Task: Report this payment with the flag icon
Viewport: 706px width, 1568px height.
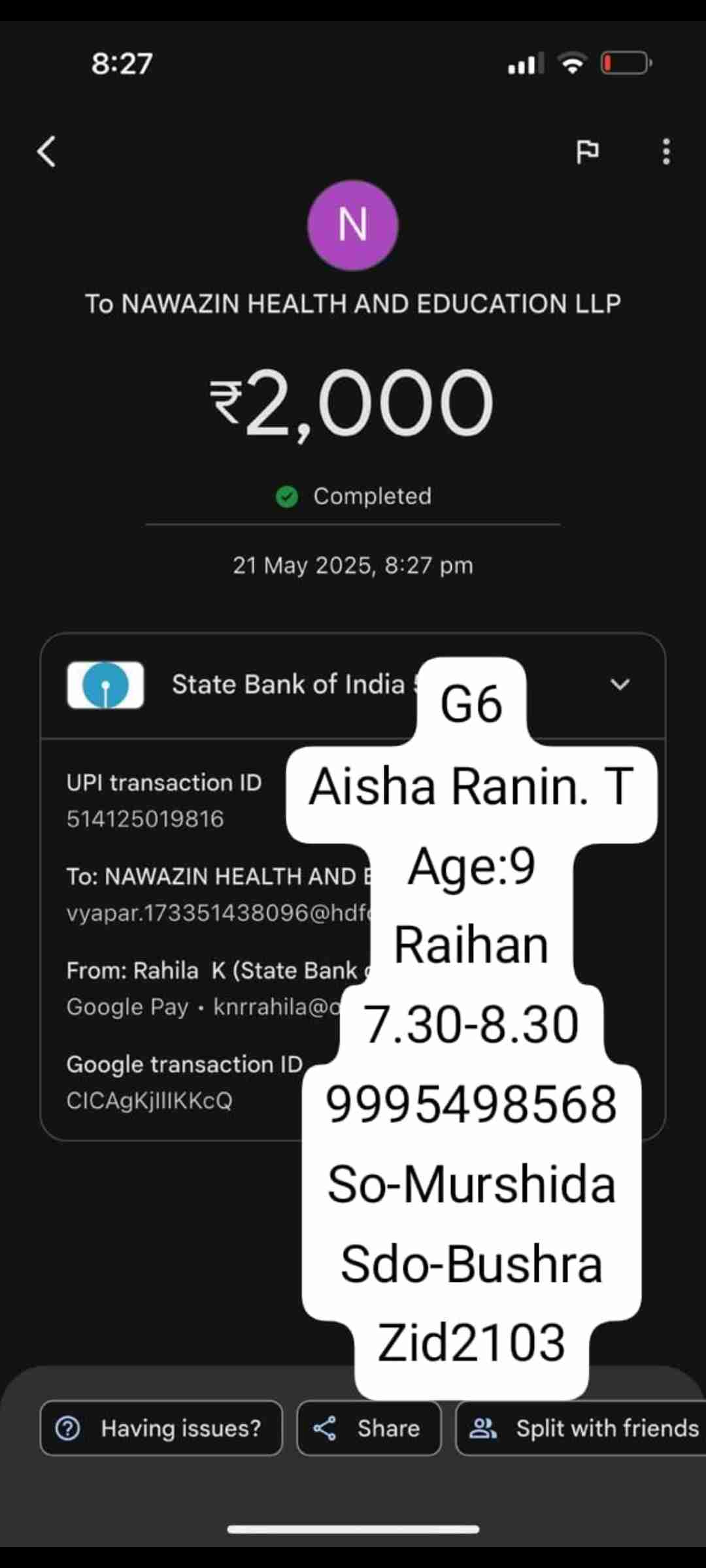Action: [x=587, y=152]
